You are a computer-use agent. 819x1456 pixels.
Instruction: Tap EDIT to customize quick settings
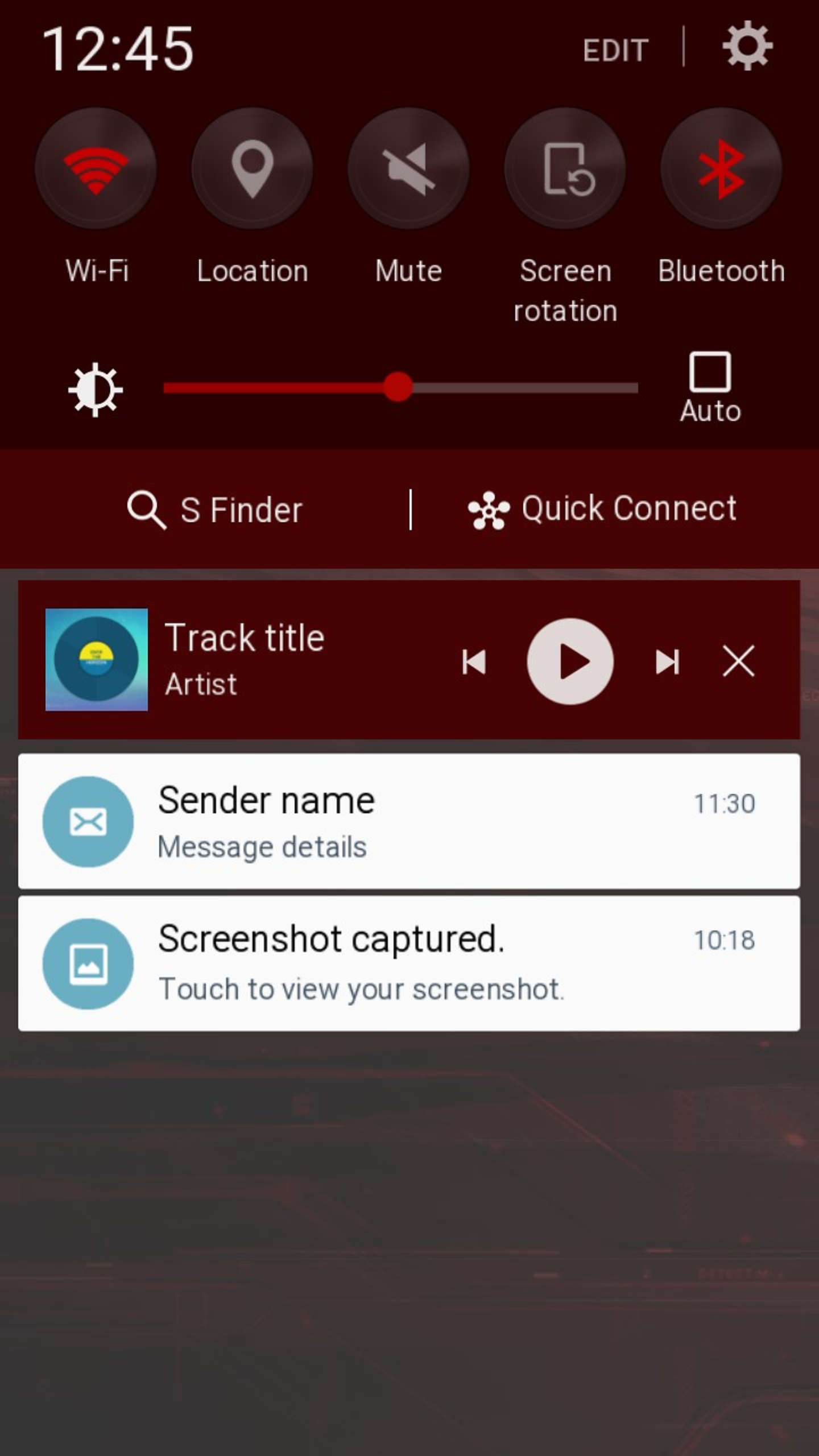(x=615, y=51)
